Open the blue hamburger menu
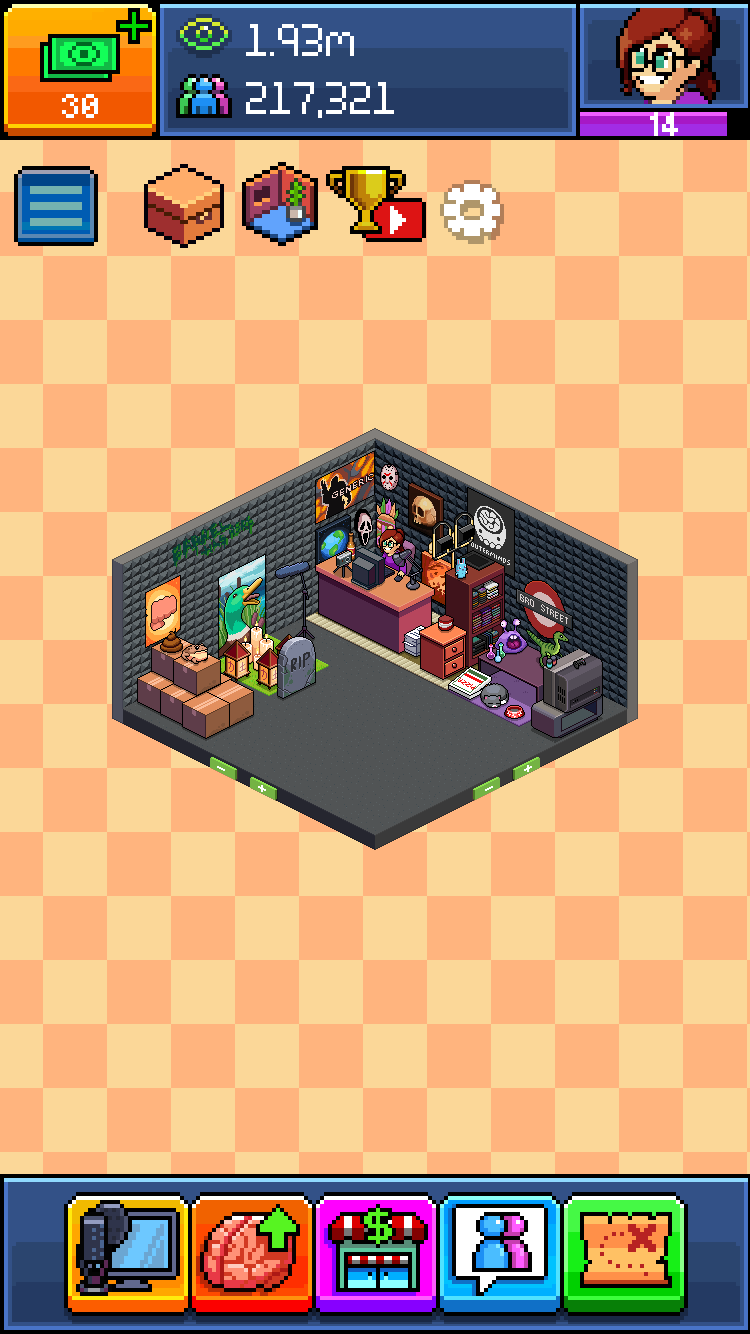 tap(56, 207)
